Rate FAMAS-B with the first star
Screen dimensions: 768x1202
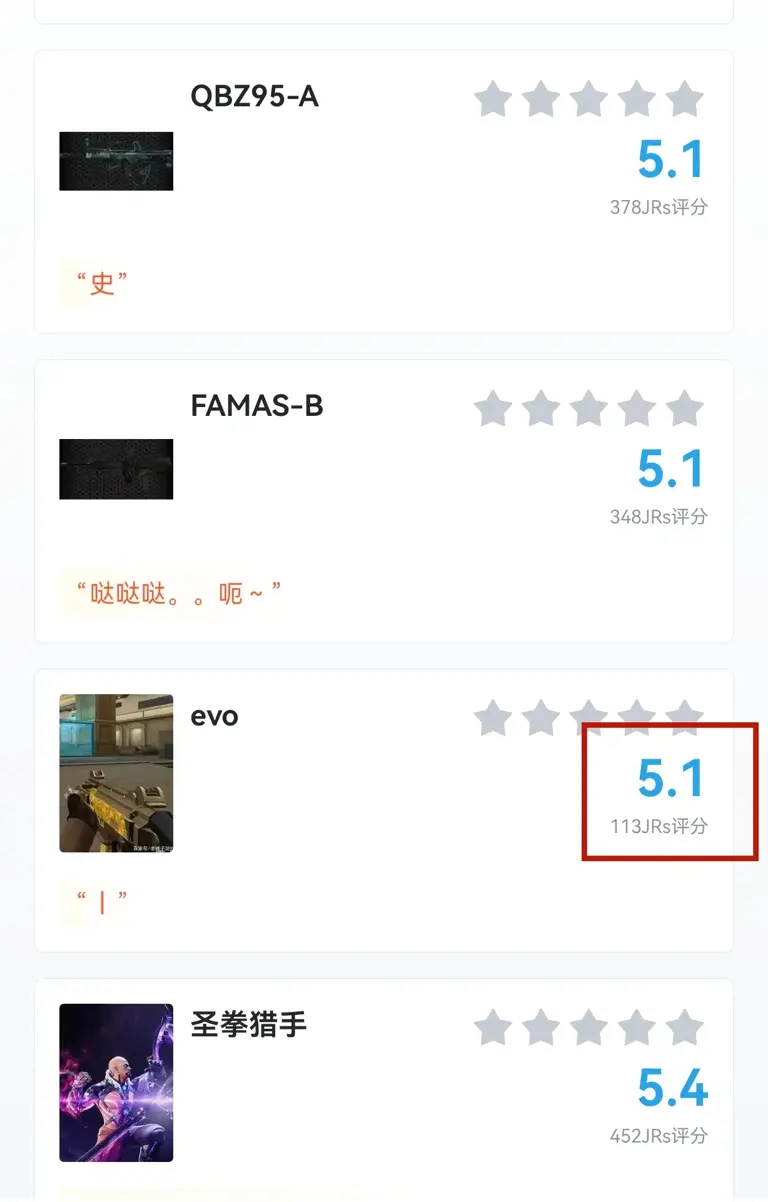pyautogui.click(x=493, y=409)
